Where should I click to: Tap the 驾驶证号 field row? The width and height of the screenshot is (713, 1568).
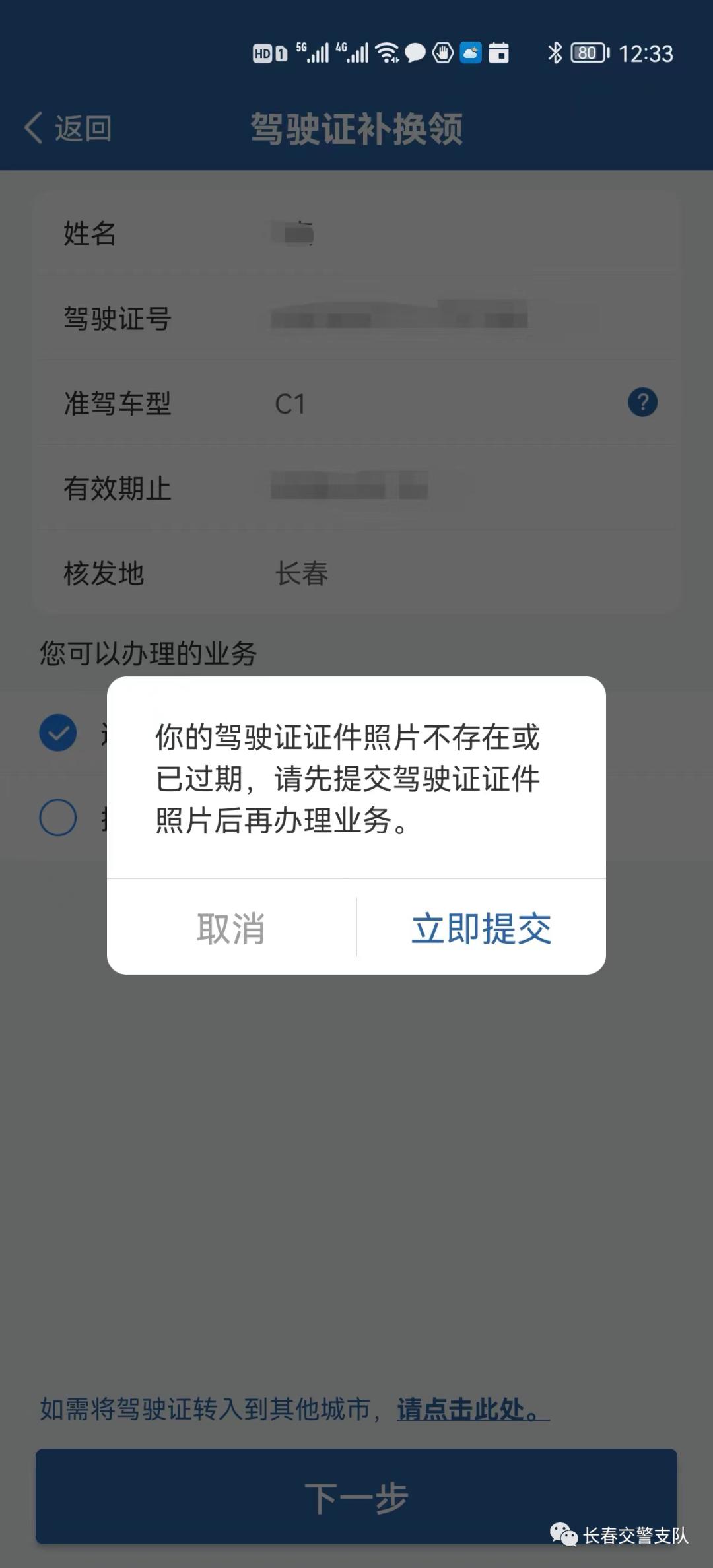[x=356, y=319]
